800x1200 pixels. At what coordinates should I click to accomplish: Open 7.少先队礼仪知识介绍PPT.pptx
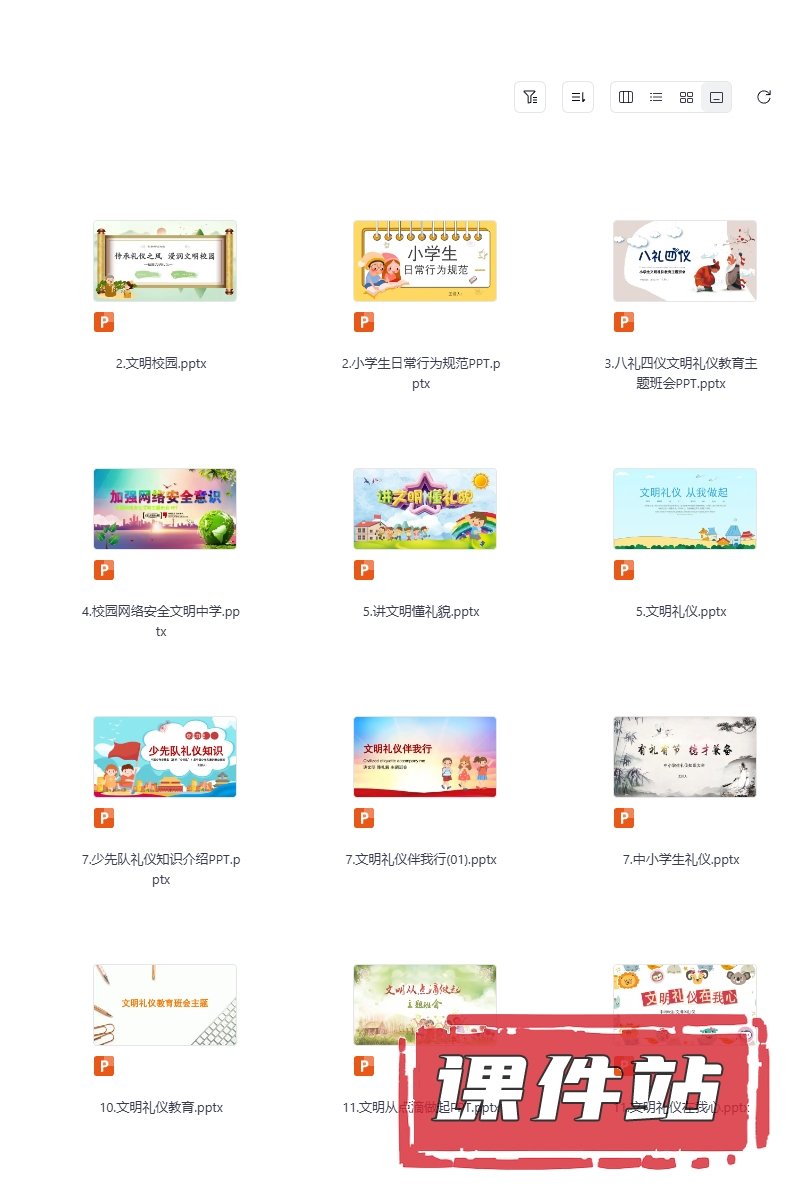165,757
